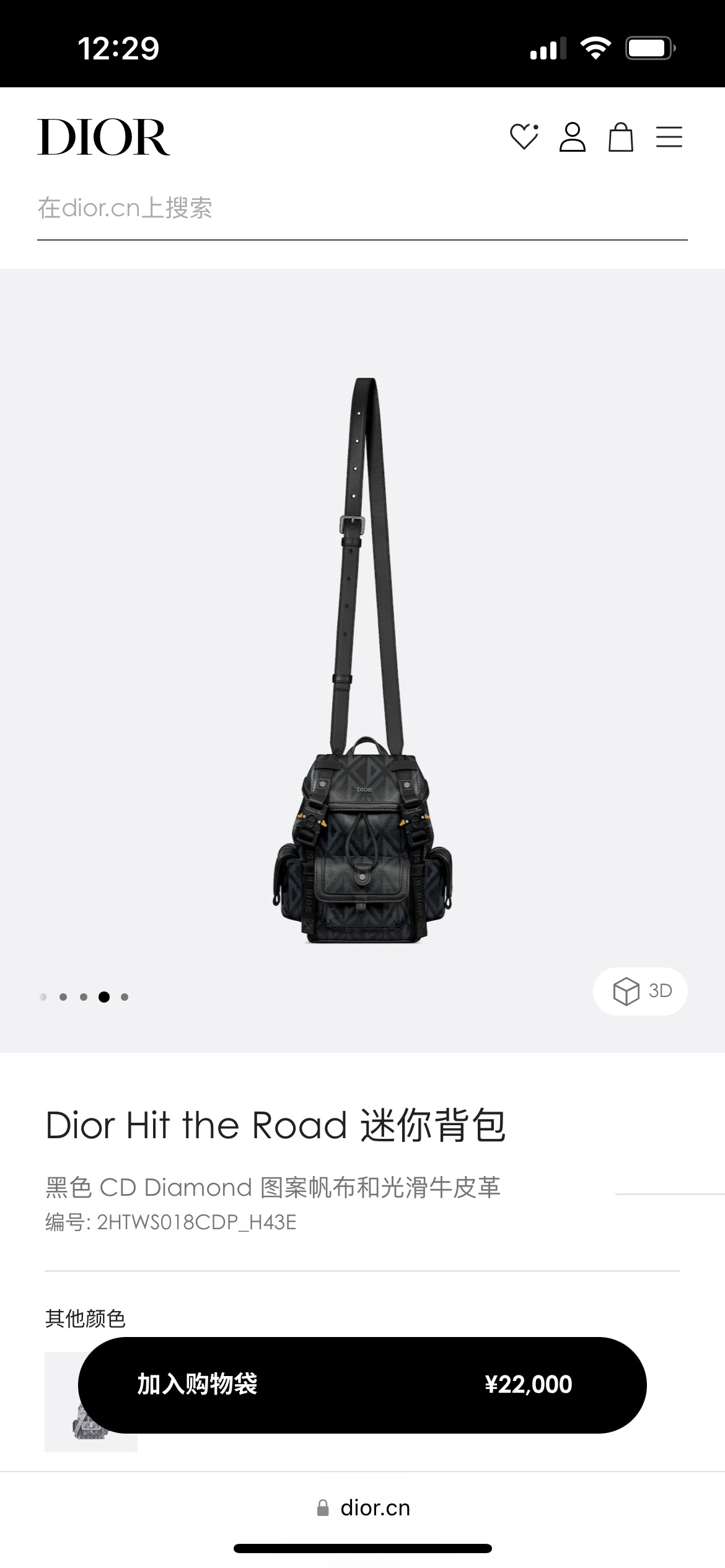The height and width of the screenshot is (1568, 725).
Task: Tap 加入购物袋 to add to bag
Action: click(x=362, y=1385)
